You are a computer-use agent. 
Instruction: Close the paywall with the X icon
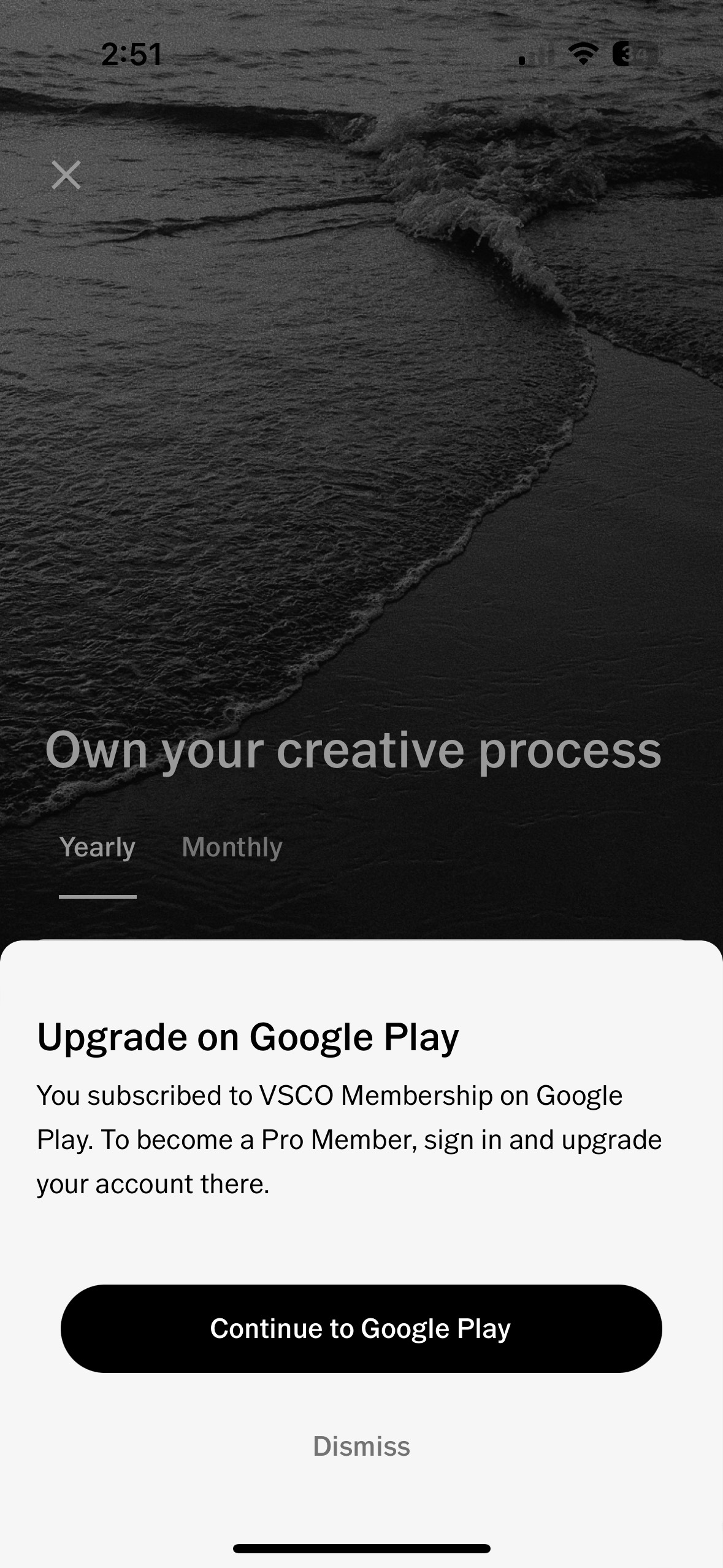point(66,175)
